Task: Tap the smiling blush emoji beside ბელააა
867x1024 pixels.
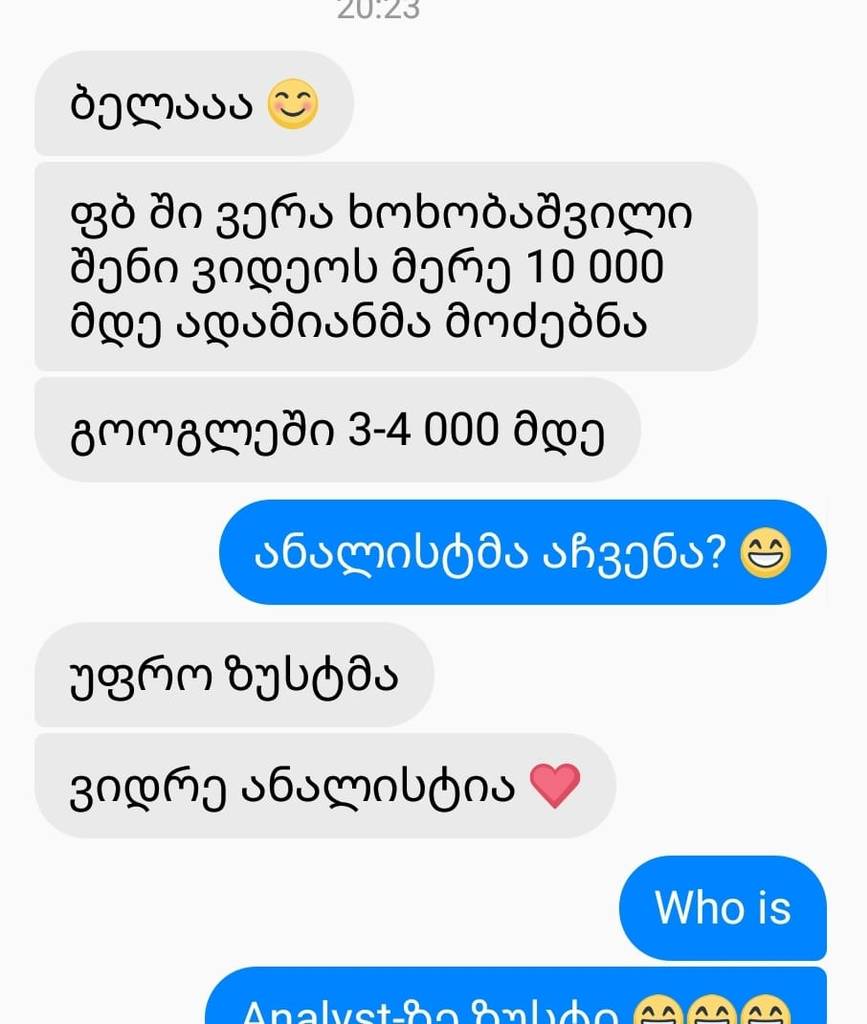Action: tap(290, 104)
